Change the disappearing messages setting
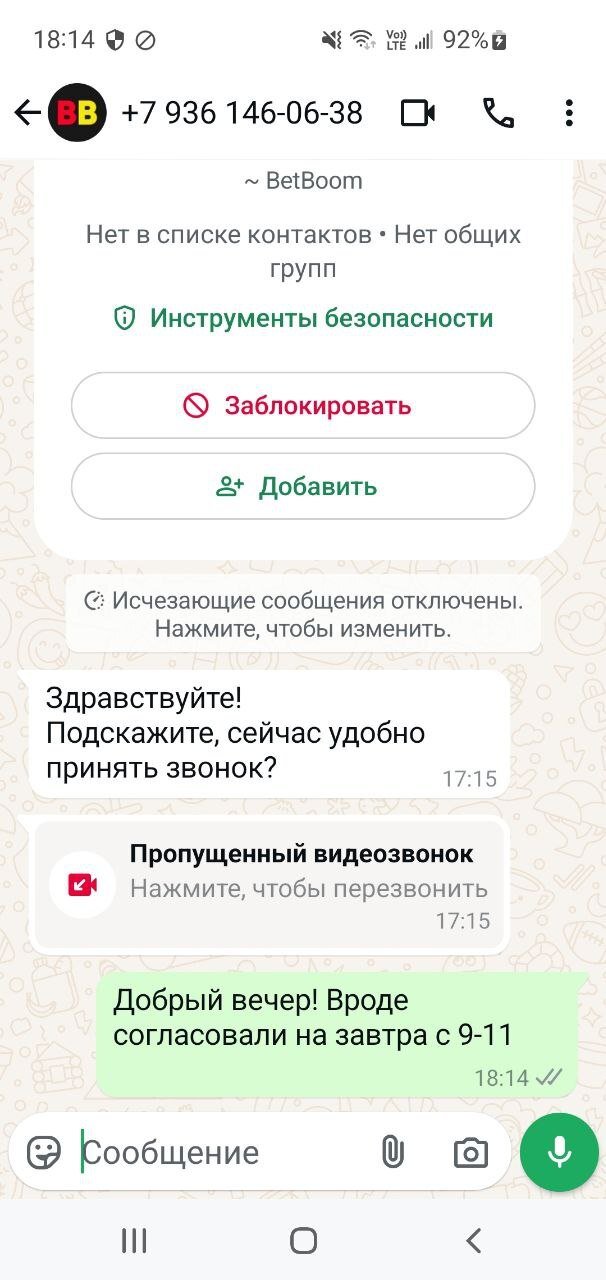 [x=303, y=615]
